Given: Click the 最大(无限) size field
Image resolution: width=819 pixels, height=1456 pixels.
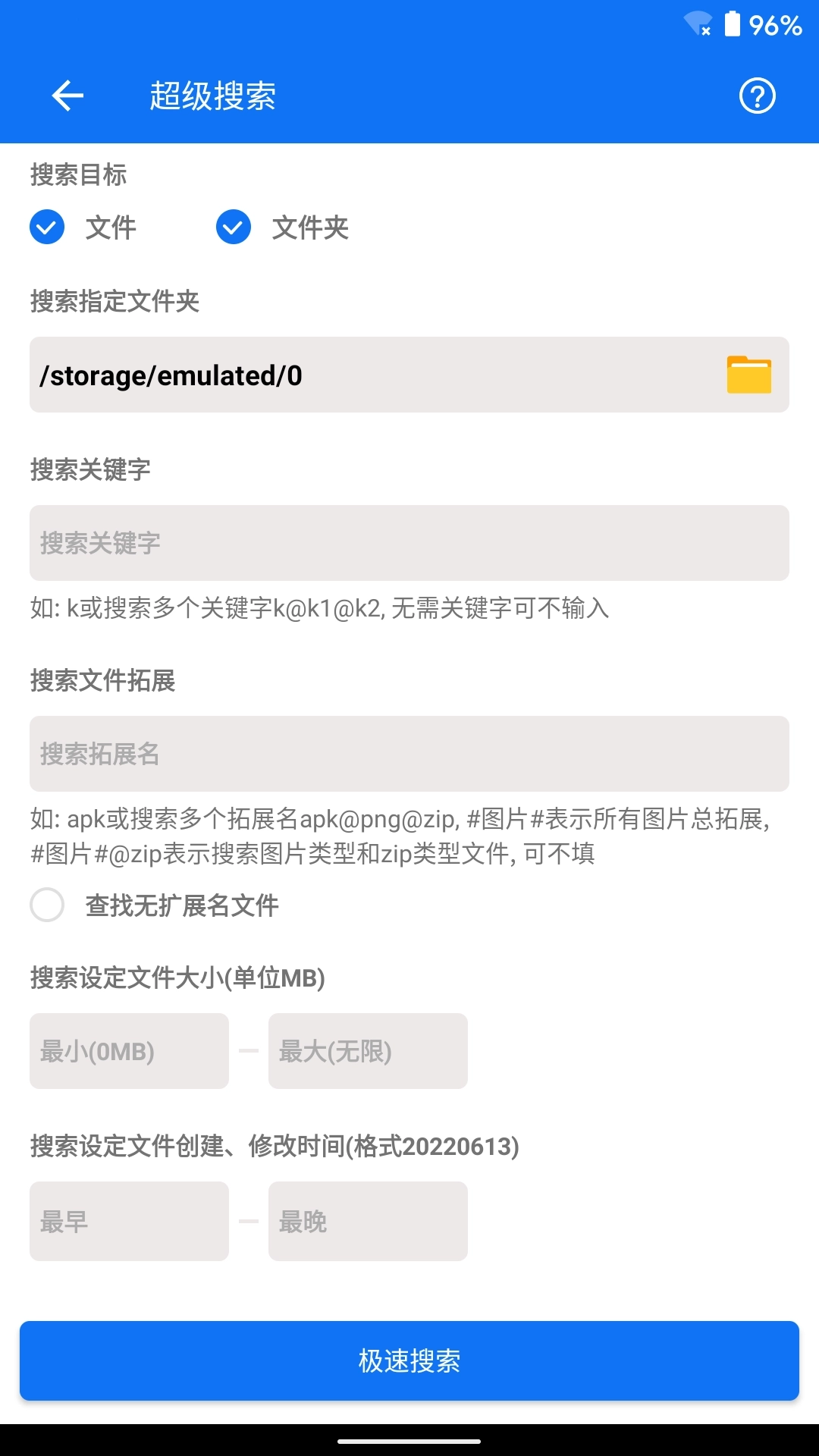Looking at the screenshot, I should click(x=368, y=1051).
